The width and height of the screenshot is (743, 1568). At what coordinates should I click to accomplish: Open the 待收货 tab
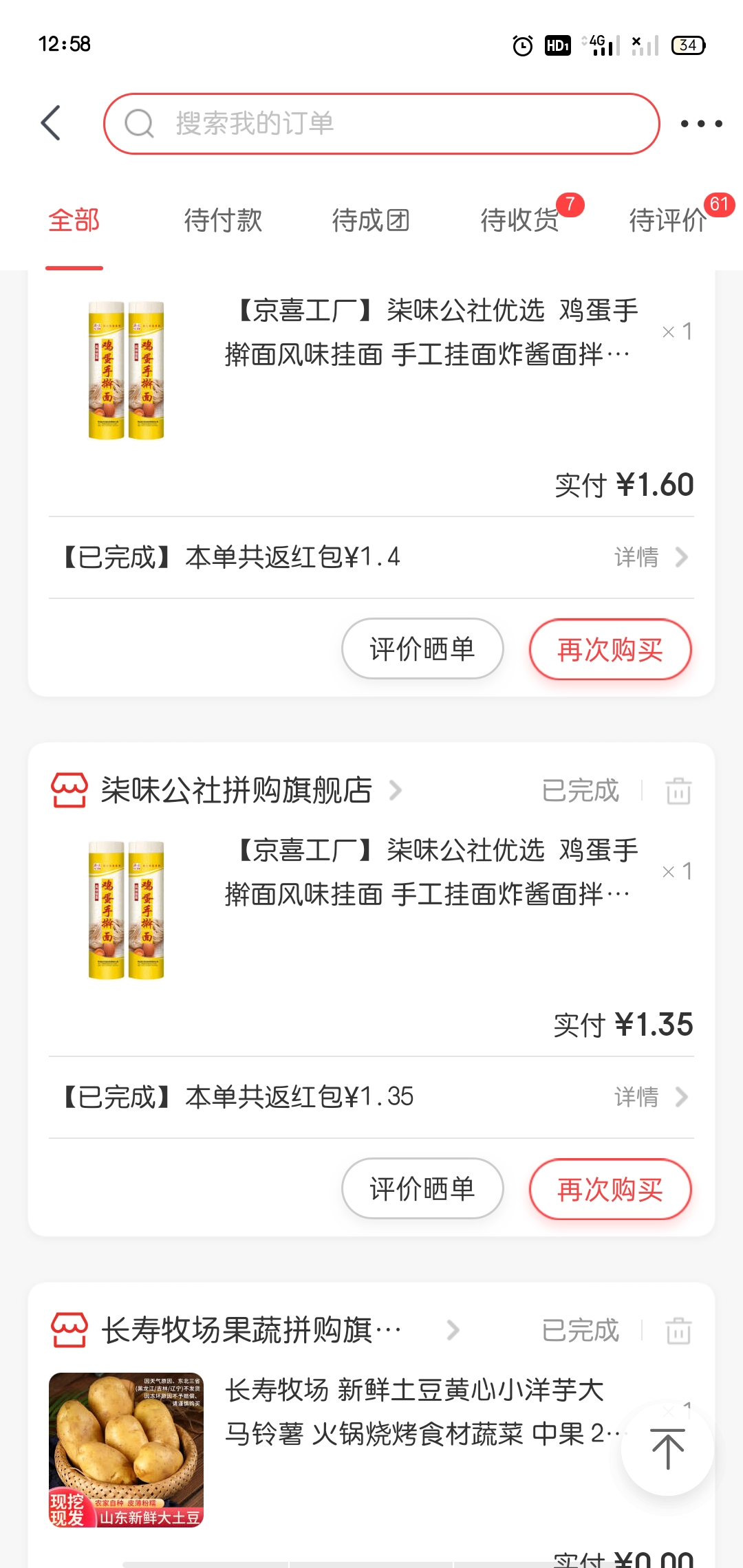coord(520,221)
